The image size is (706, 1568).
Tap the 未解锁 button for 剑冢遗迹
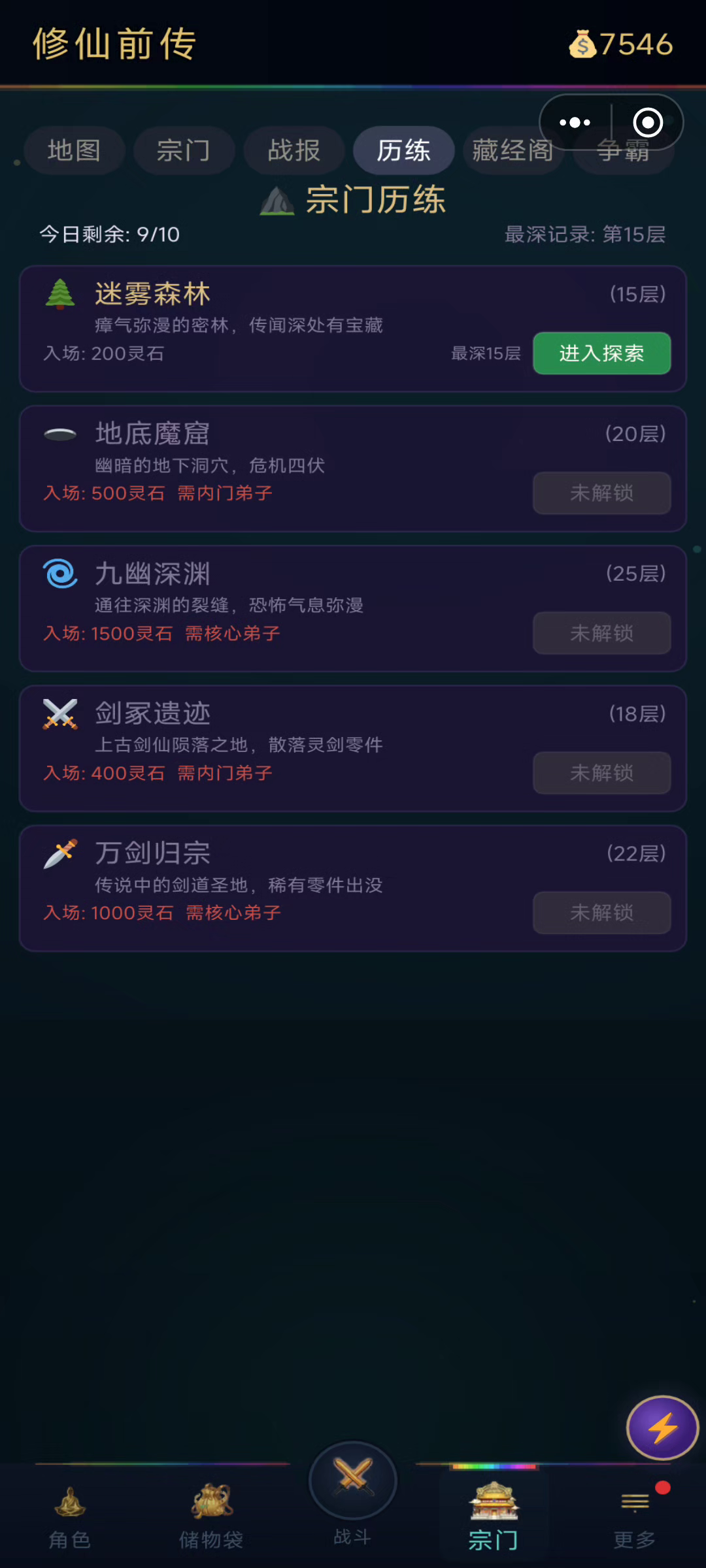601,773
